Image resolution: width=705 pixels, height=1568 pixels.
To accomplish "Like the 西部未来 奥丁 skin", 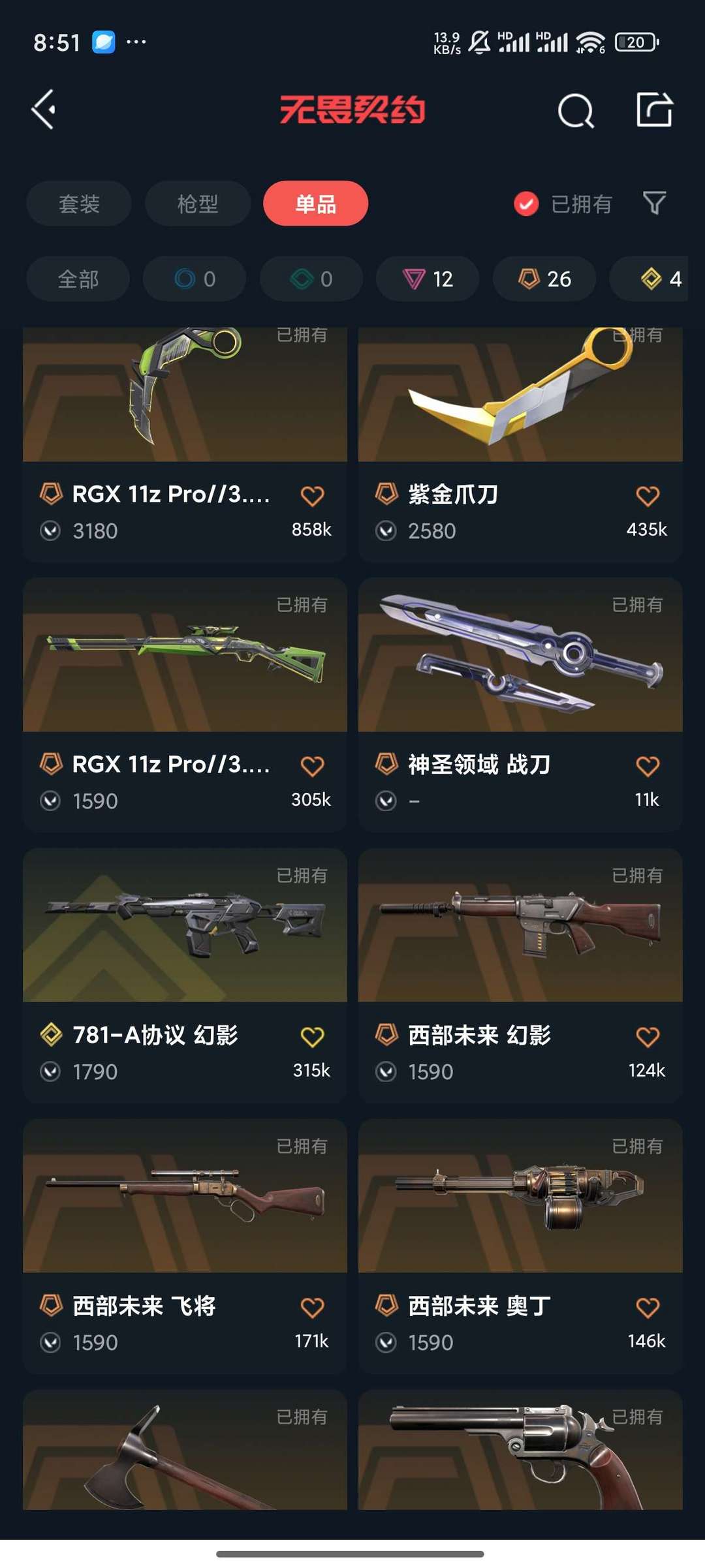I will [x=648, y=1308].
